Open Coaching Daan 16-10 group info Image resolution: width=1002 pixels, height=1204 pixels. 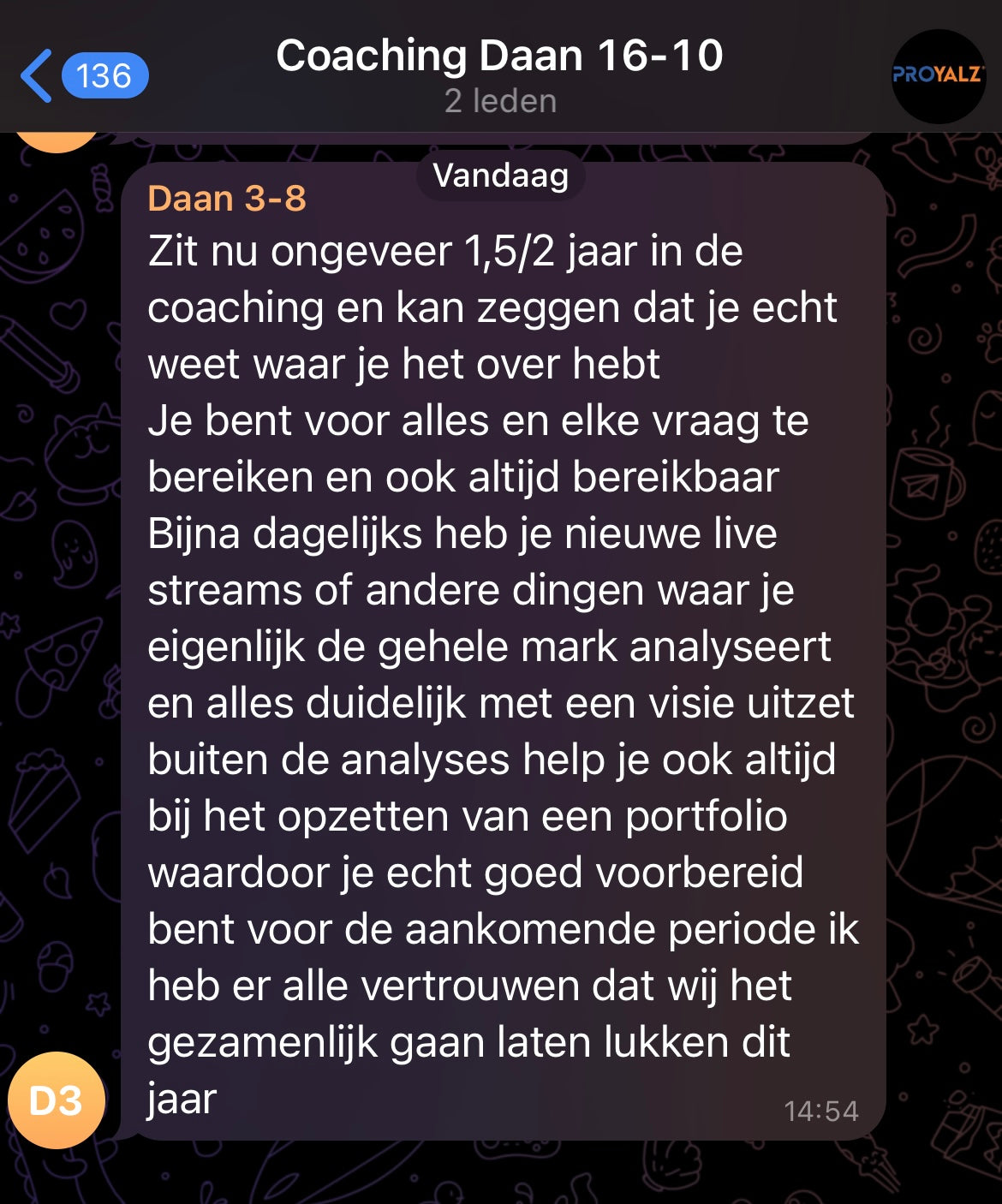(500, 74)
